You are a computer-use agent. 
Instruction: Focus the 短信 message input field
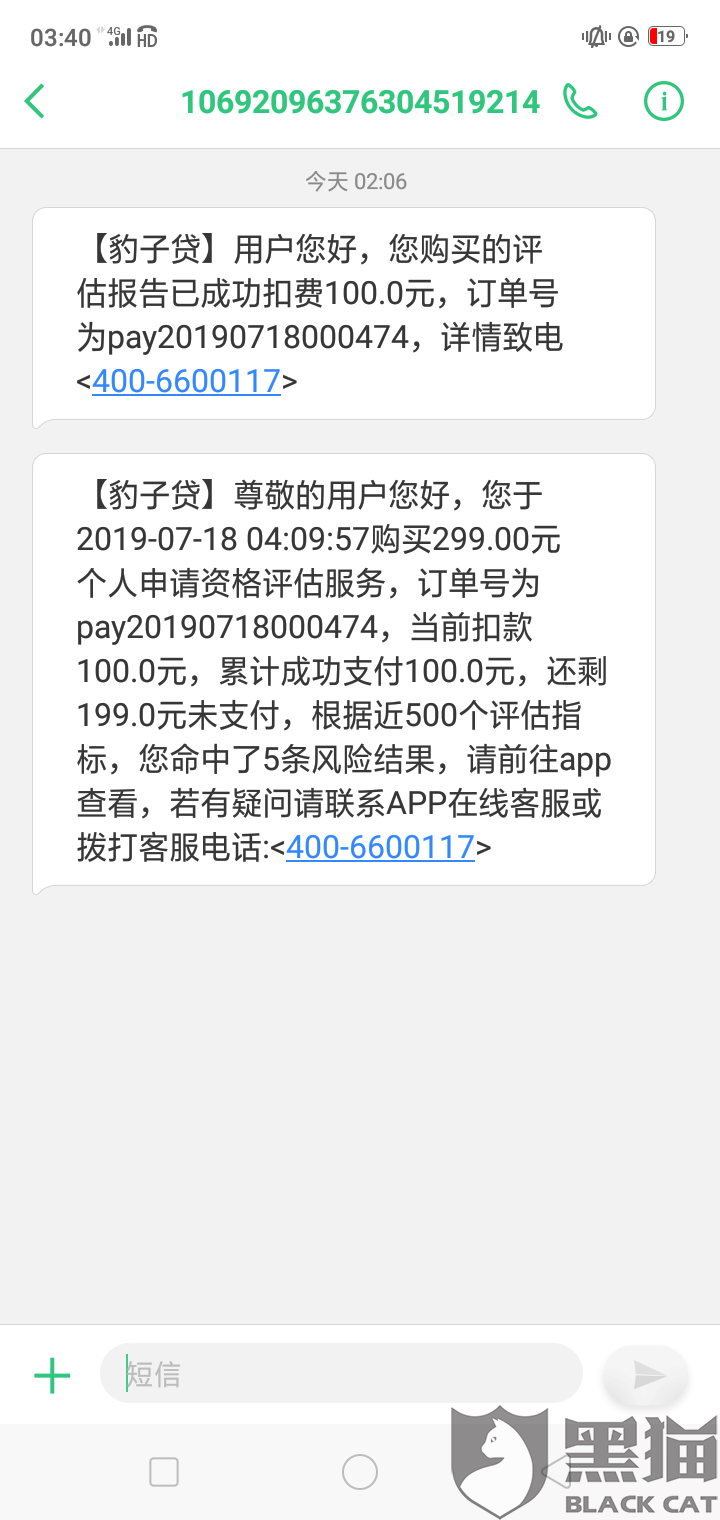(340, 1374)
